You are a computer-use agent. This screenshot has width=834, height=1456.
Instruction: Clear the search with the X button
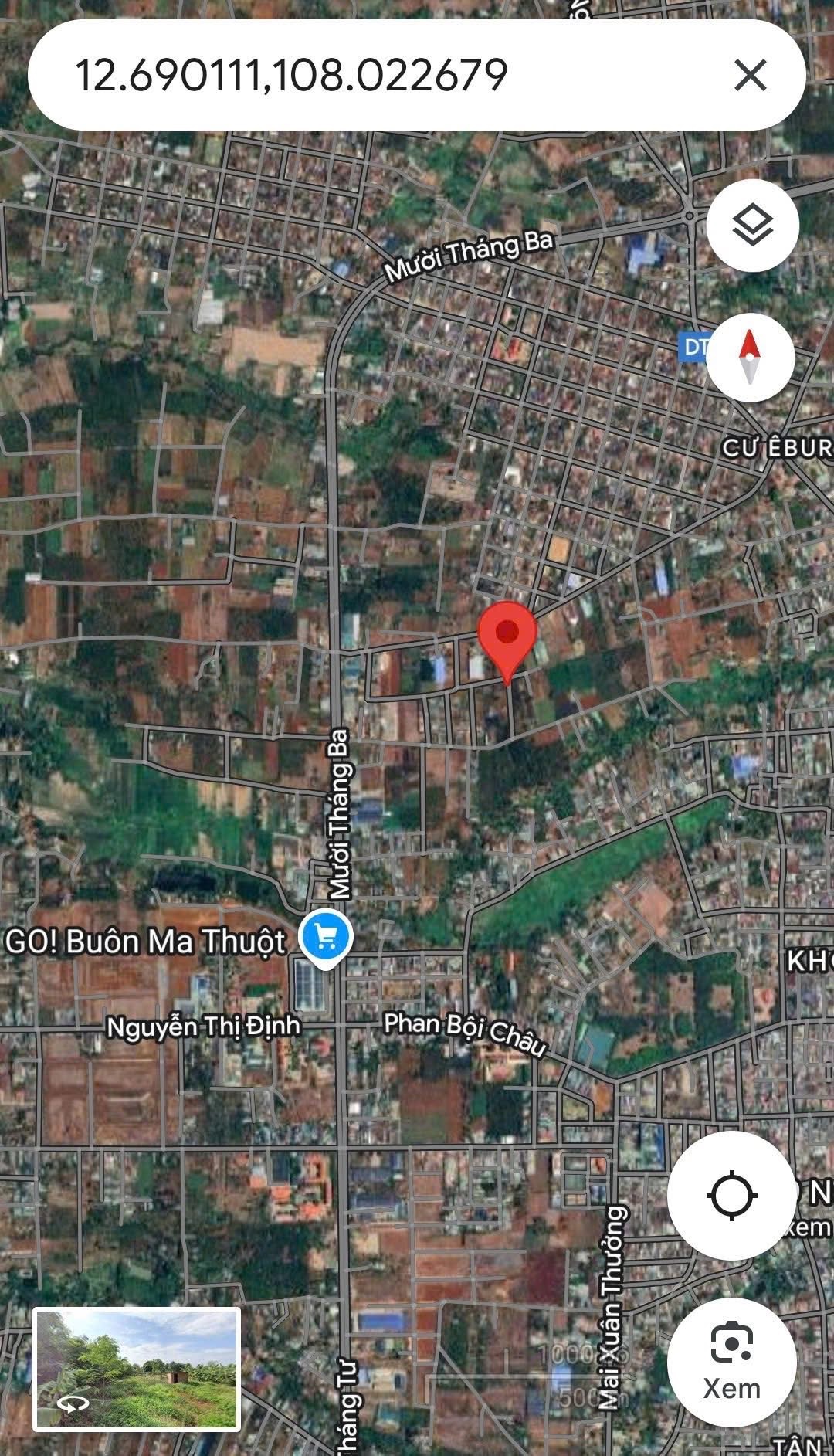(750, 75)
